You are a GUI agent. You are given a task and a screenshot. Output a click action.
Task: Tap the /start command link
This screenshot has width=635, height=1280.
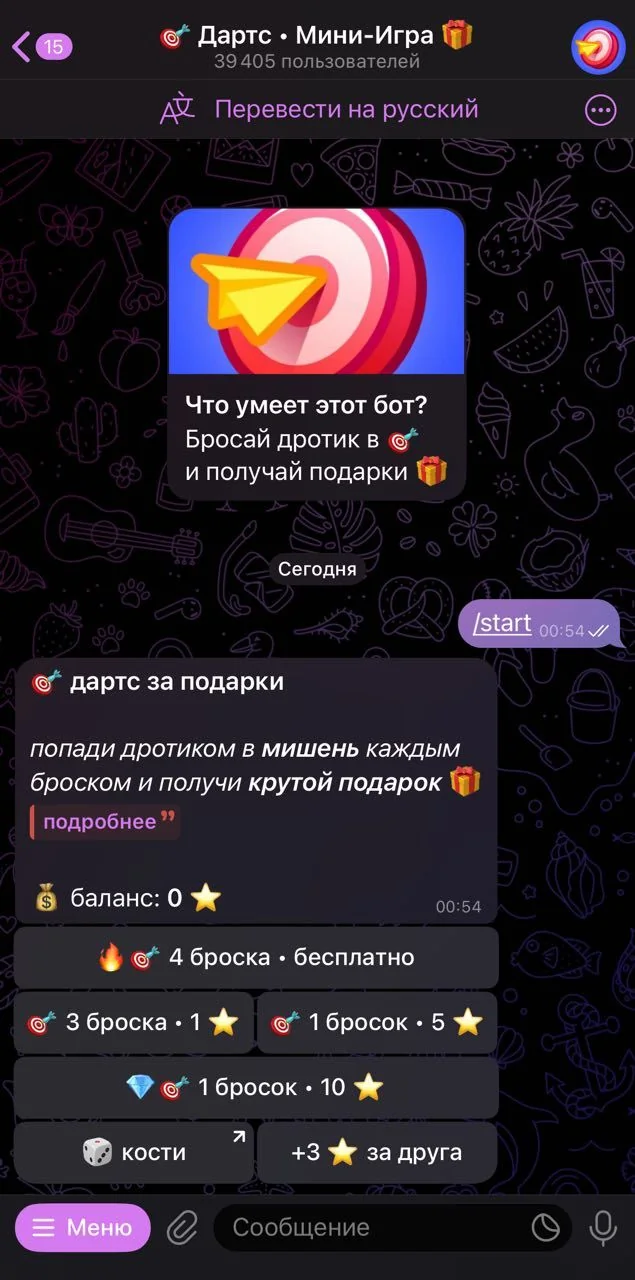(x=502, y=624)
